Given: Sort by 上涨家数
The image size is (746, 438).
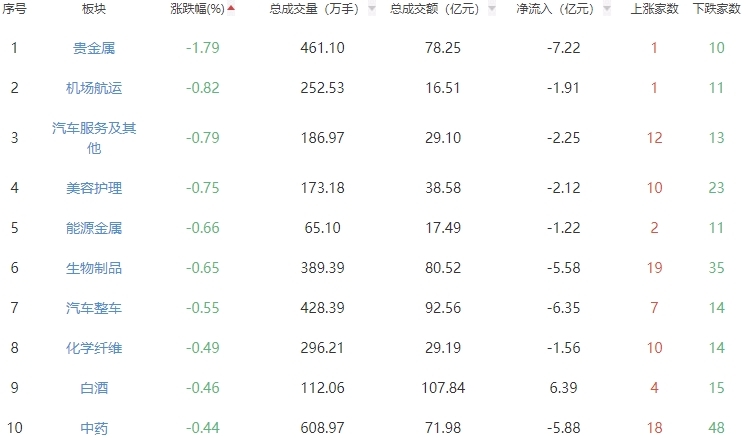Looking at the screenshot, I should (655, 9).
